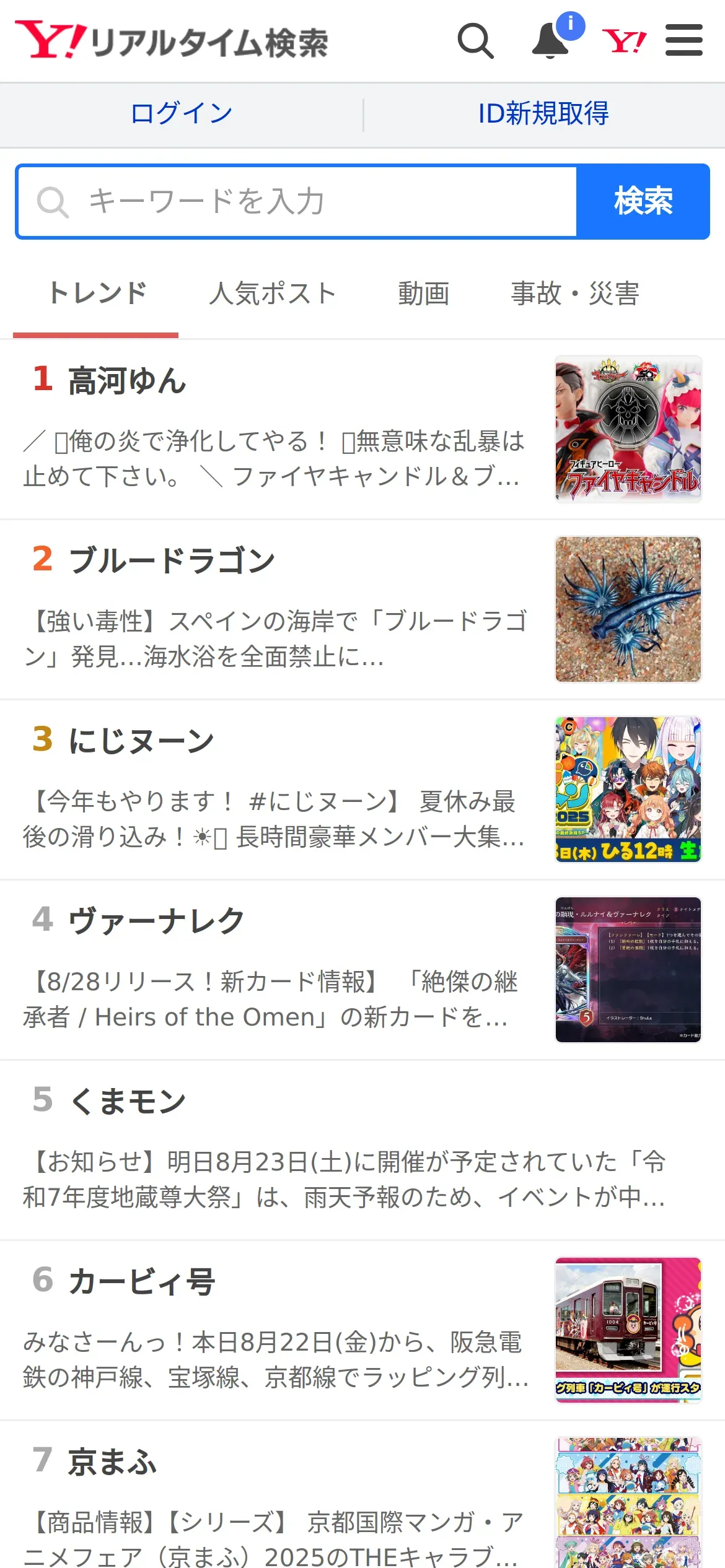Open trend #4 ヴァーナレク

156,921
